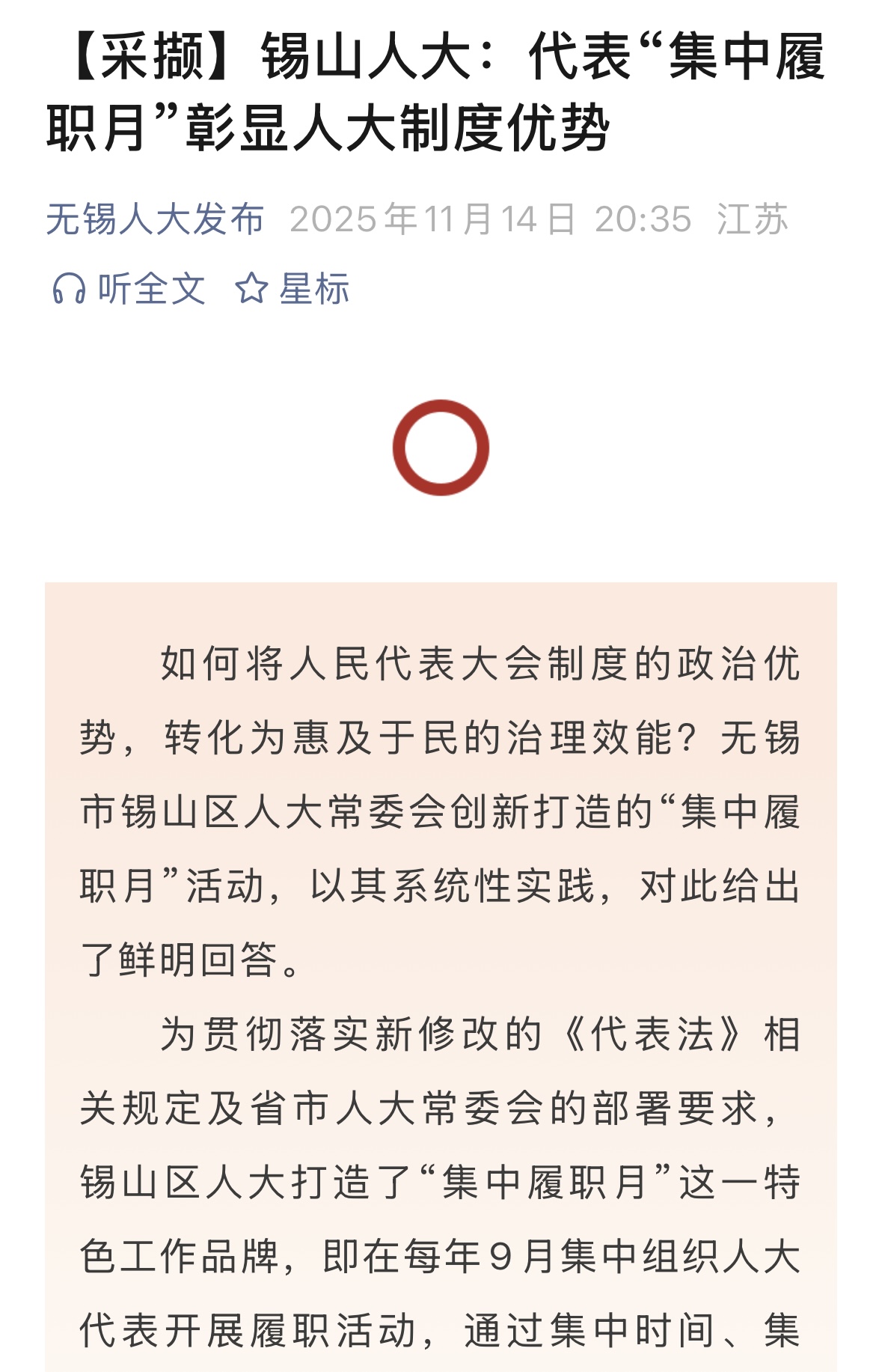Image resolution: width=882 pixels, height=1372 pixels.
Task: Listen to the full article via 听全文
Action: [129, 289]
